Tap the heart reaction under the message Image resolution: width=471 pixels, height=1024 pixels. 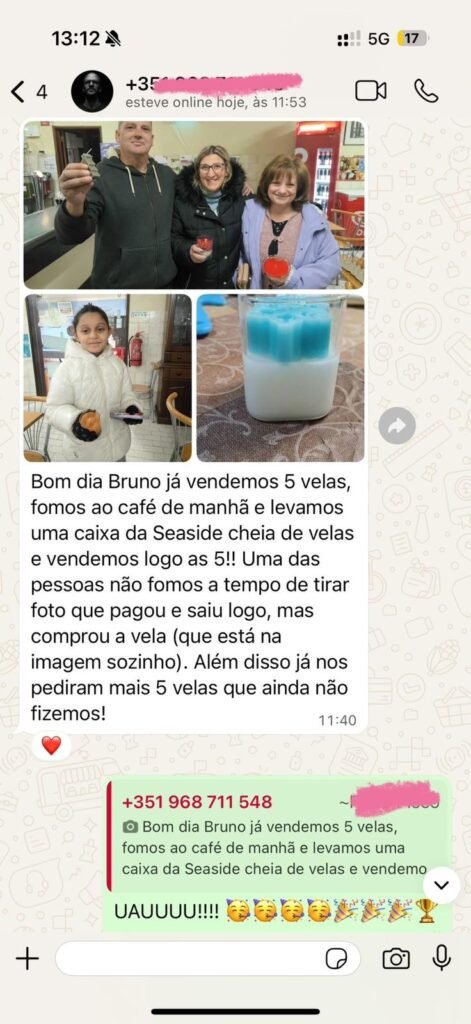(51, 745)
